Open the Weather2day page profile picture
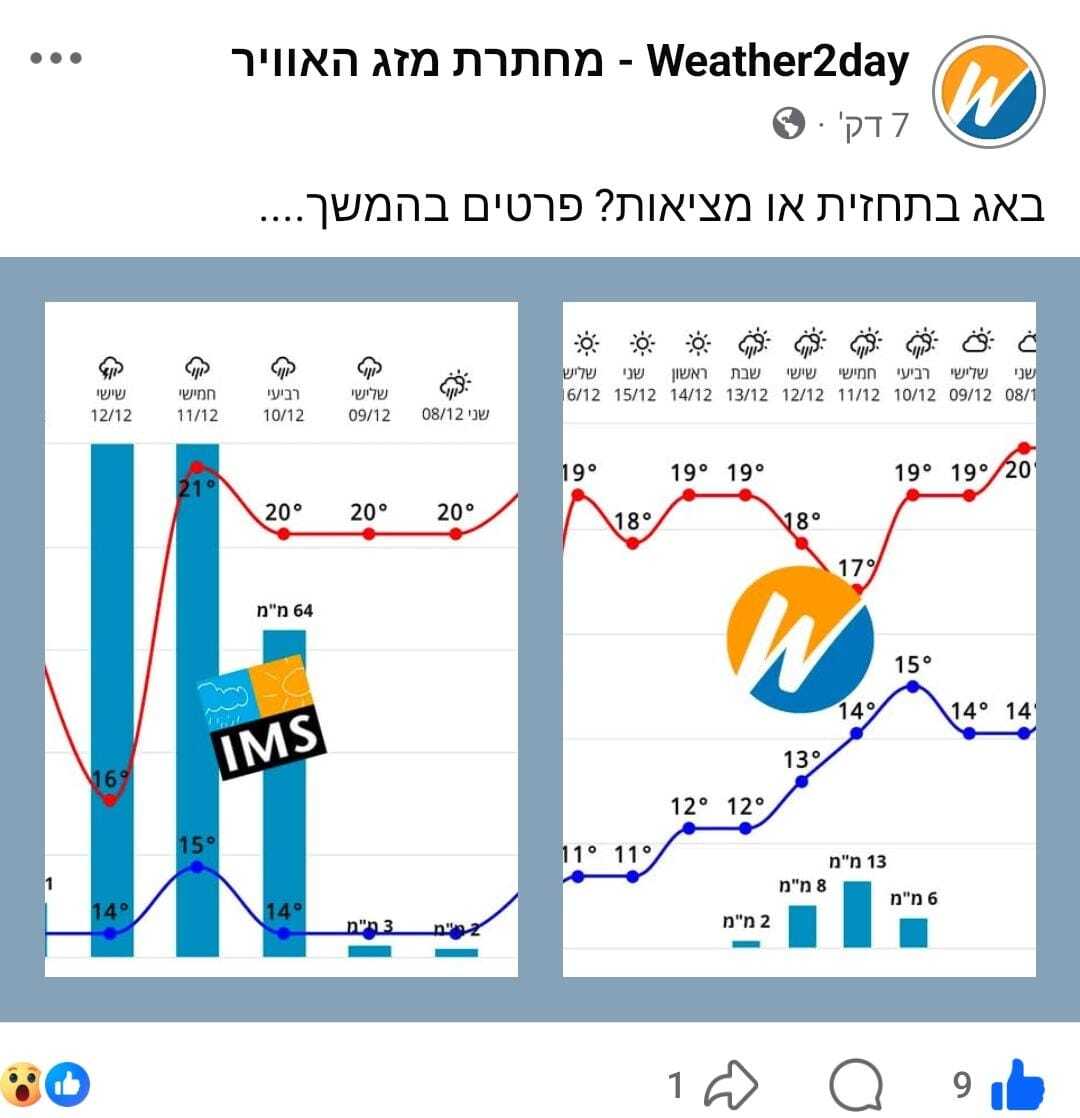This screenshot has width=1080, height=1118. (x=987, y=91)
